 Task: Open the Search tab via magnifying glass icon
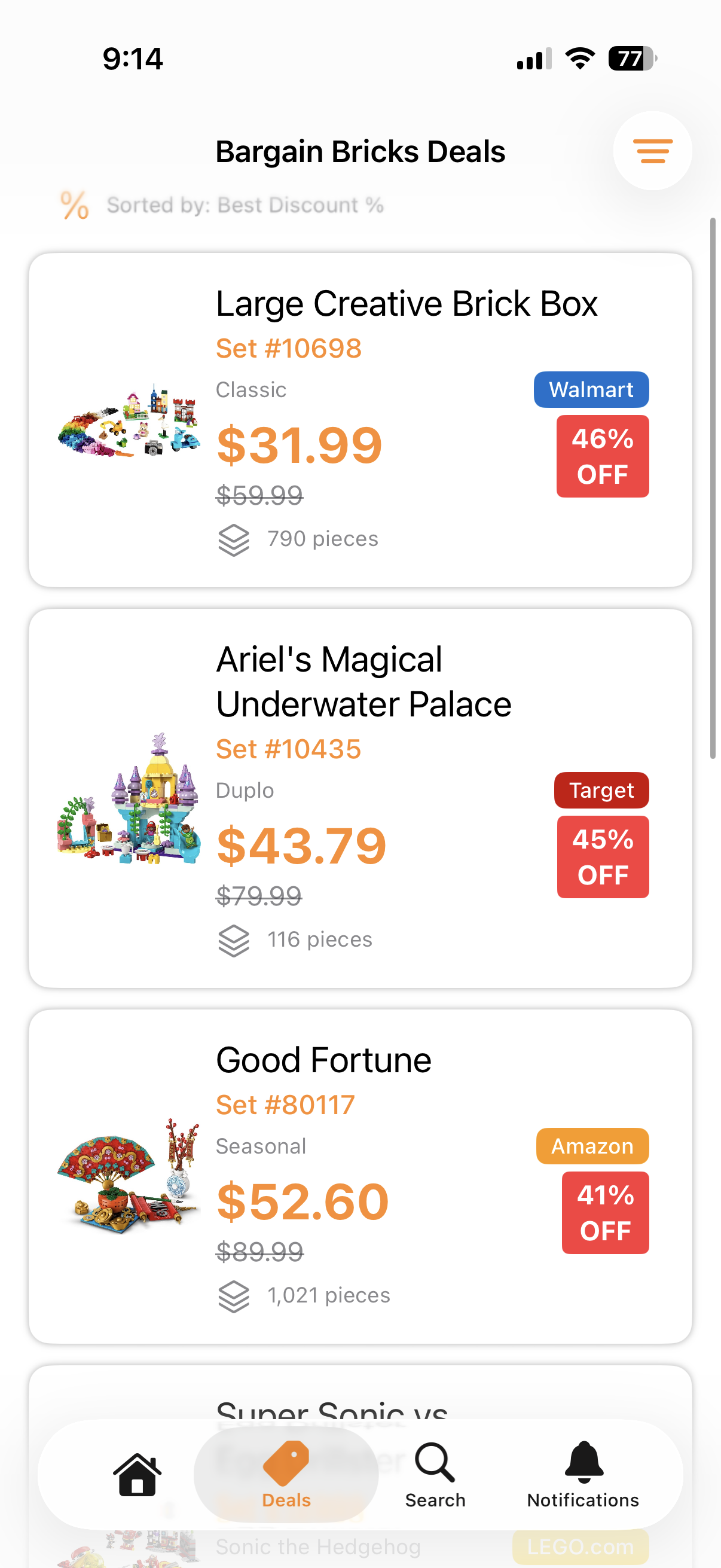point(434,1464)
